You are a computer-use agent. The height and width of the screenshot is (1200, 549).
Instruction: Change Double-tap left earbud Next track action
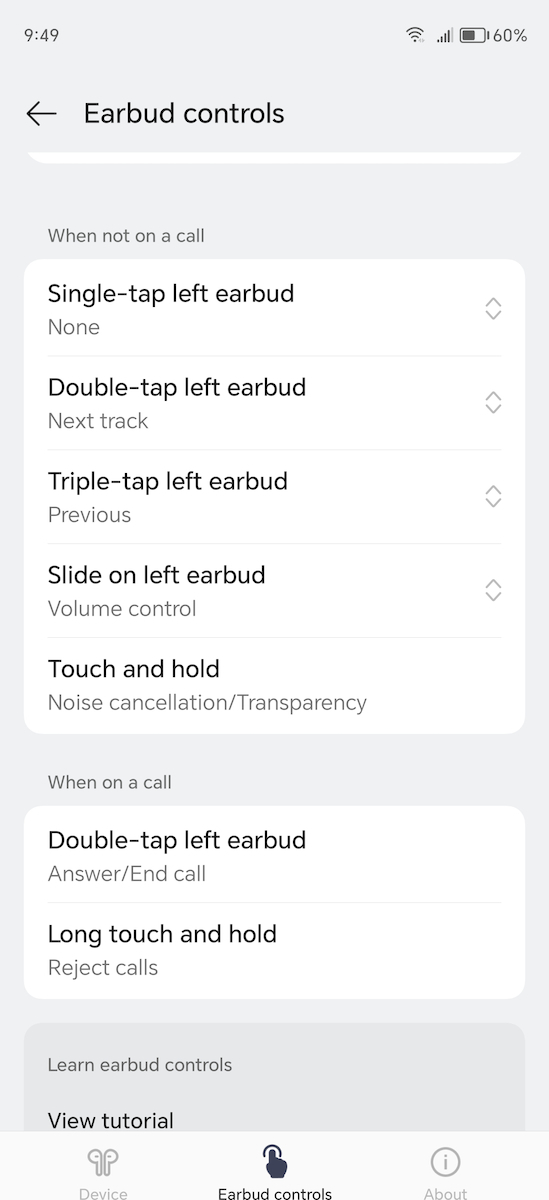click(274, 403)
